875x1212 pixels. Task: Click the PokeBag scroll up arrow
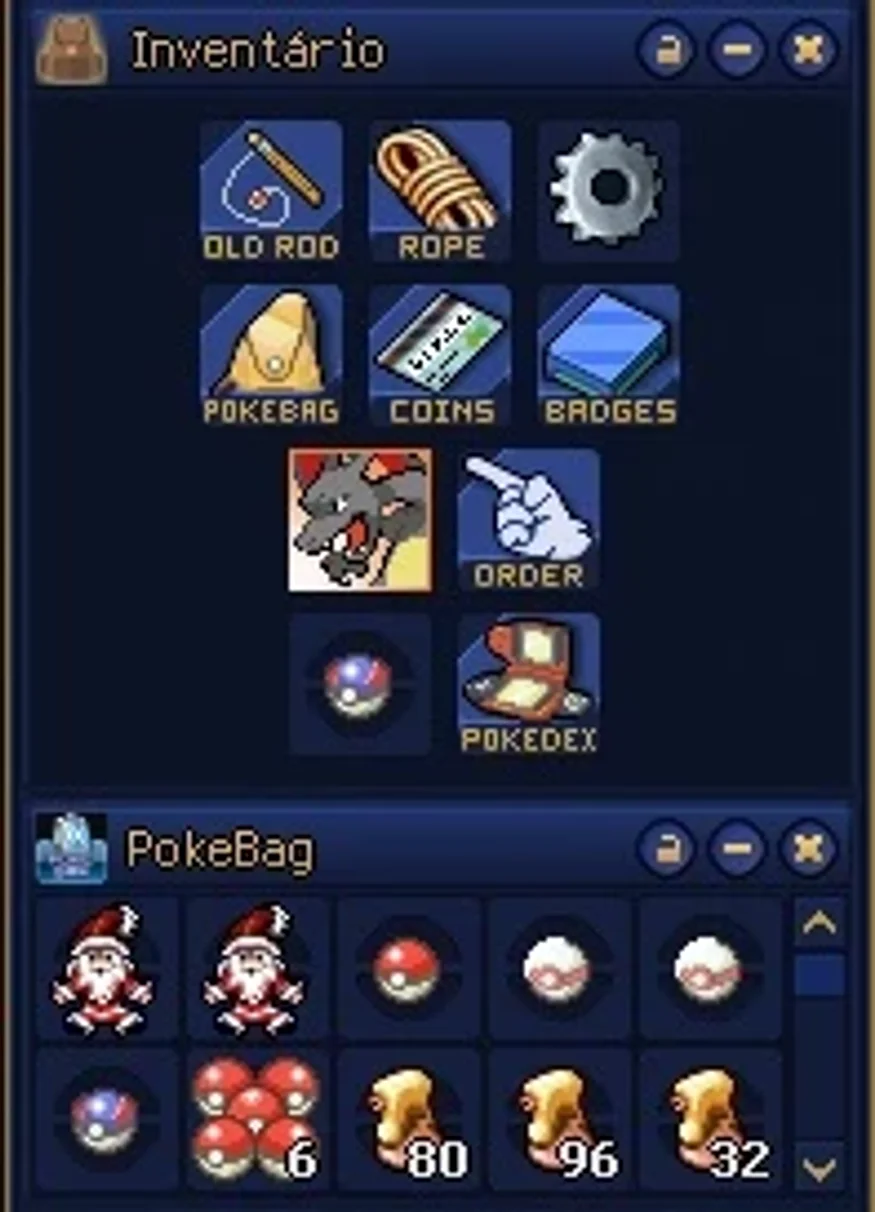point(820,924)
